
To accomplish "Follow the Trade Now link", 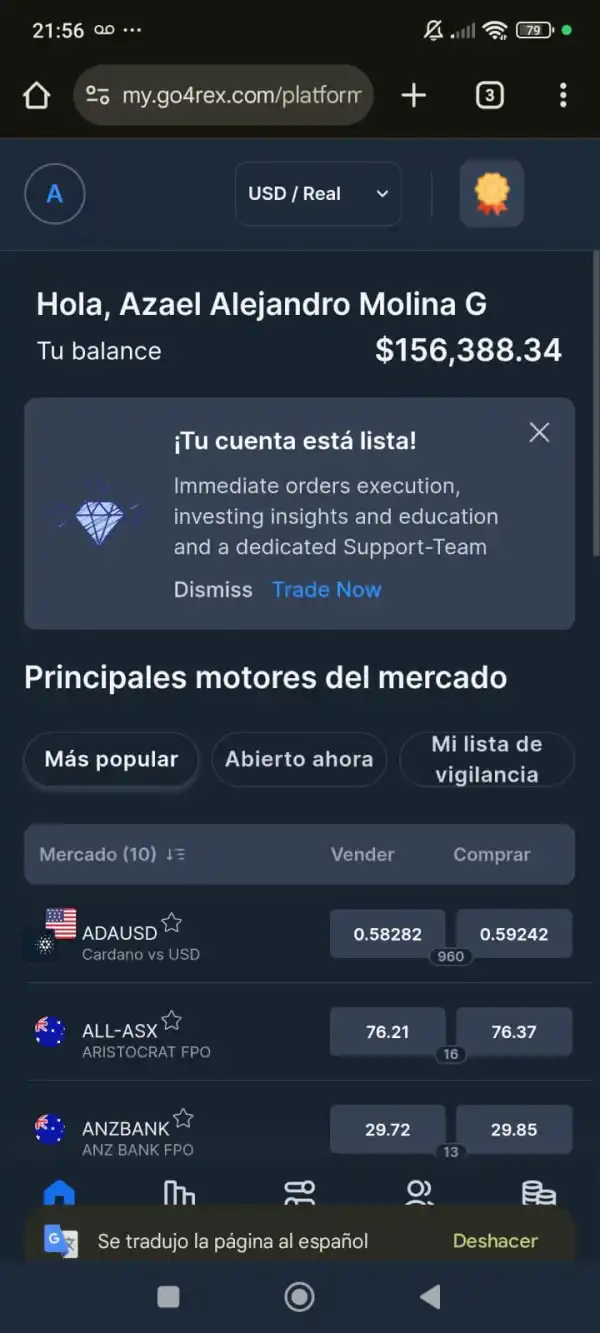I will tap(326, 590).
